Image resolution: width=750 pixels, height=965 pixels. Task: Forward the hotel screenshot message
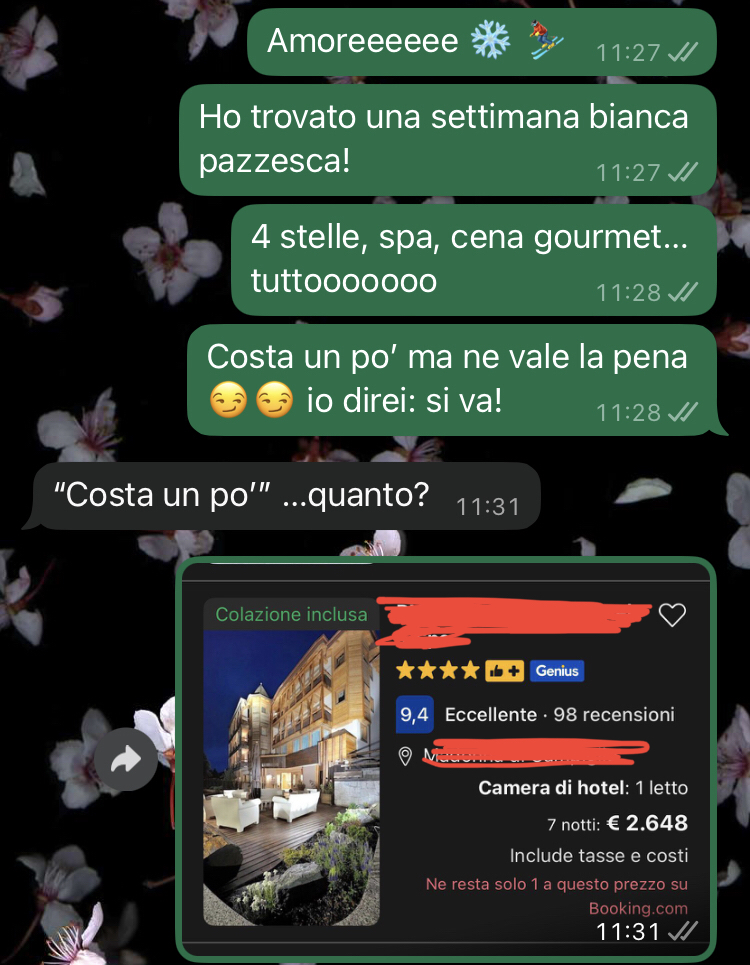(126, 761)
